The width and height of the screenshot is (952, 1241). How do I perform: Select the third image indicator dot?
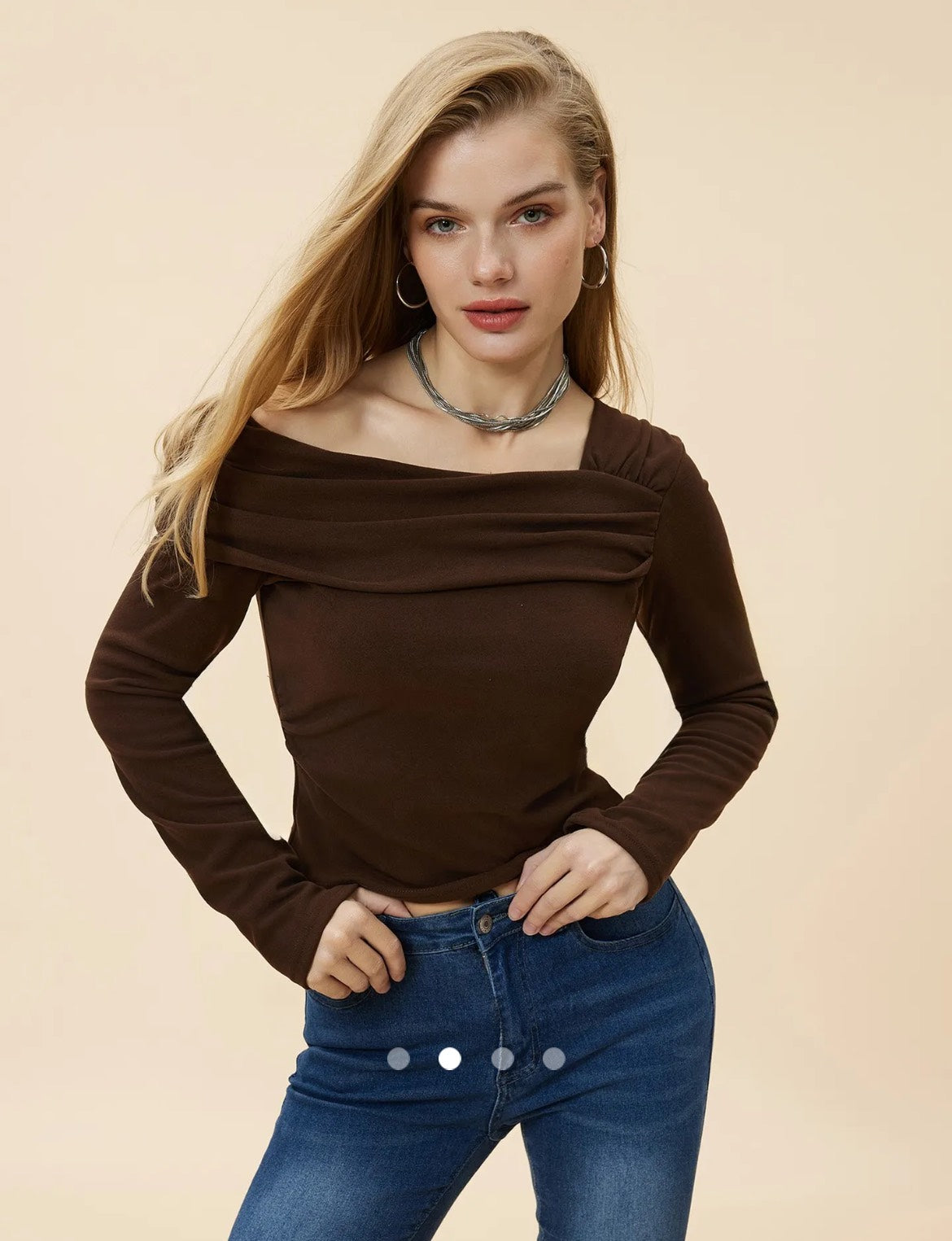(502, 1058)
